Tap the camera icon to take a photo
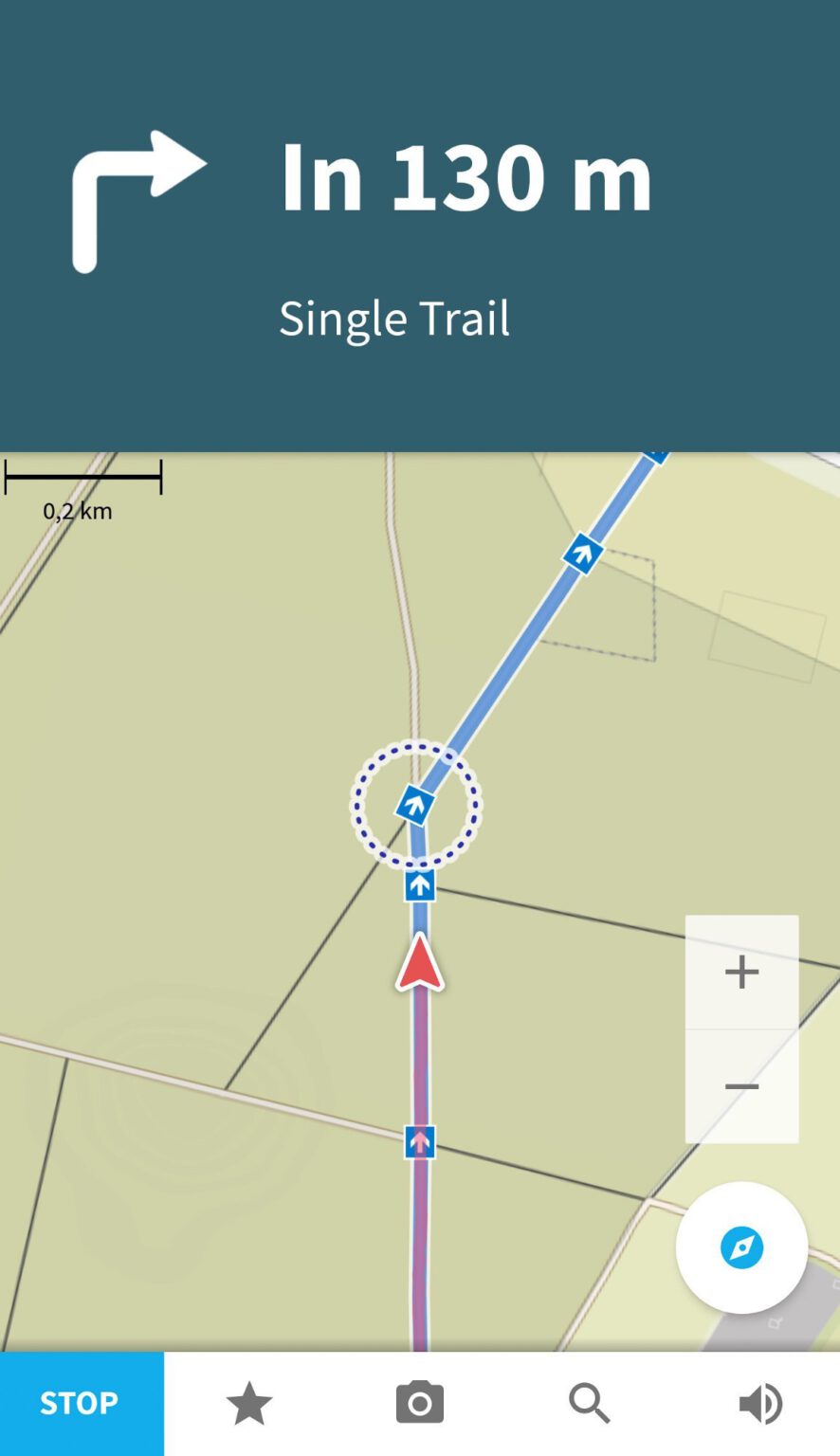Image resolution: width=840 pixels, height=1456 pixels. point(419,1403)
